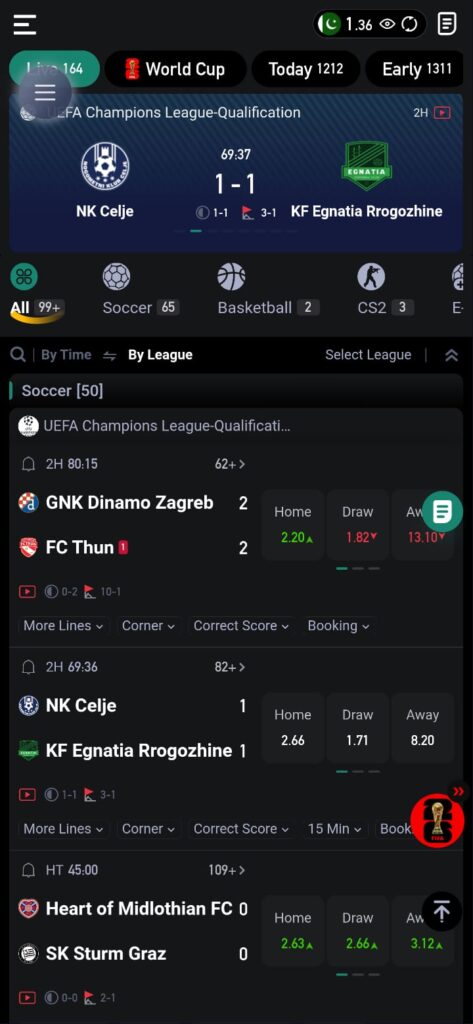
Task: Open 82+ markets for NK Celje match
Action: click(230, 667)
